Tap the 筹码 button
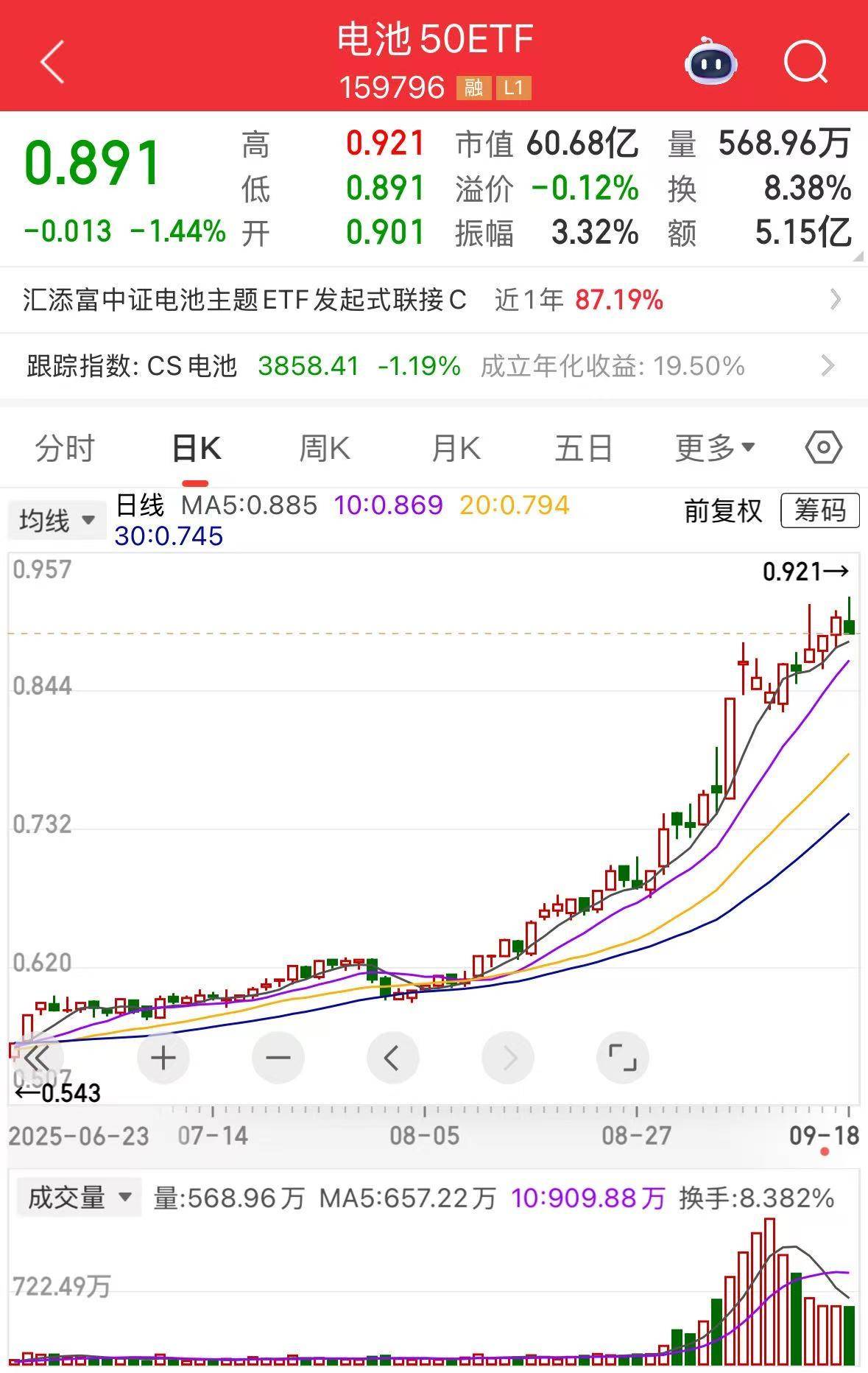The height and width of the screenshot is (1373, 868). (819, 510)
